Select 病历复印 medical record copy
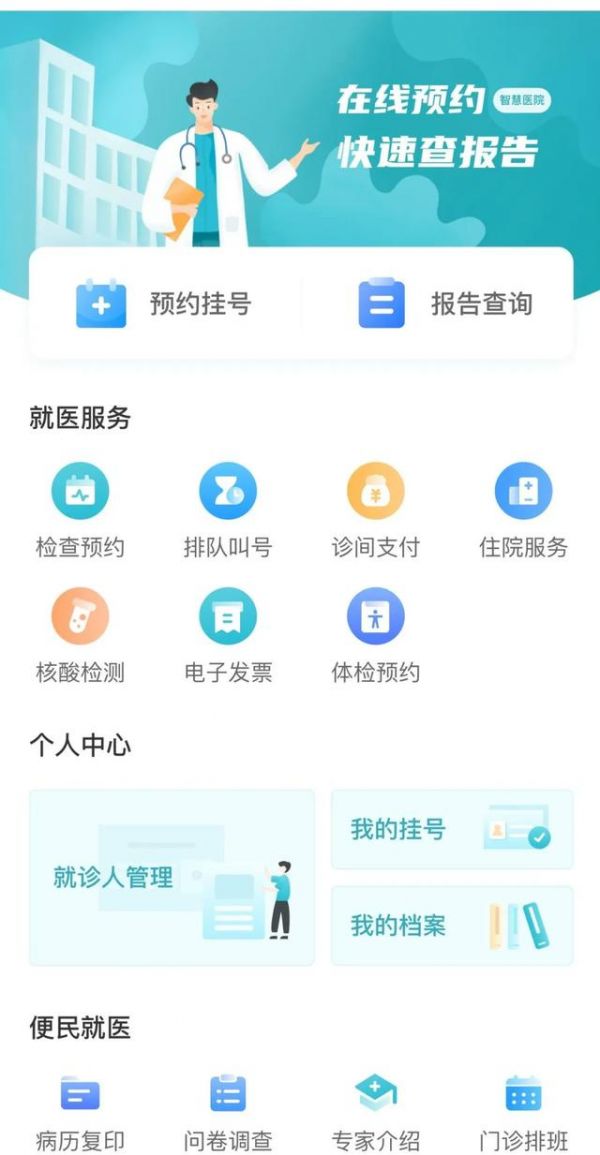The width and height of the screenshot is (600, 1155). [80, 1110]
